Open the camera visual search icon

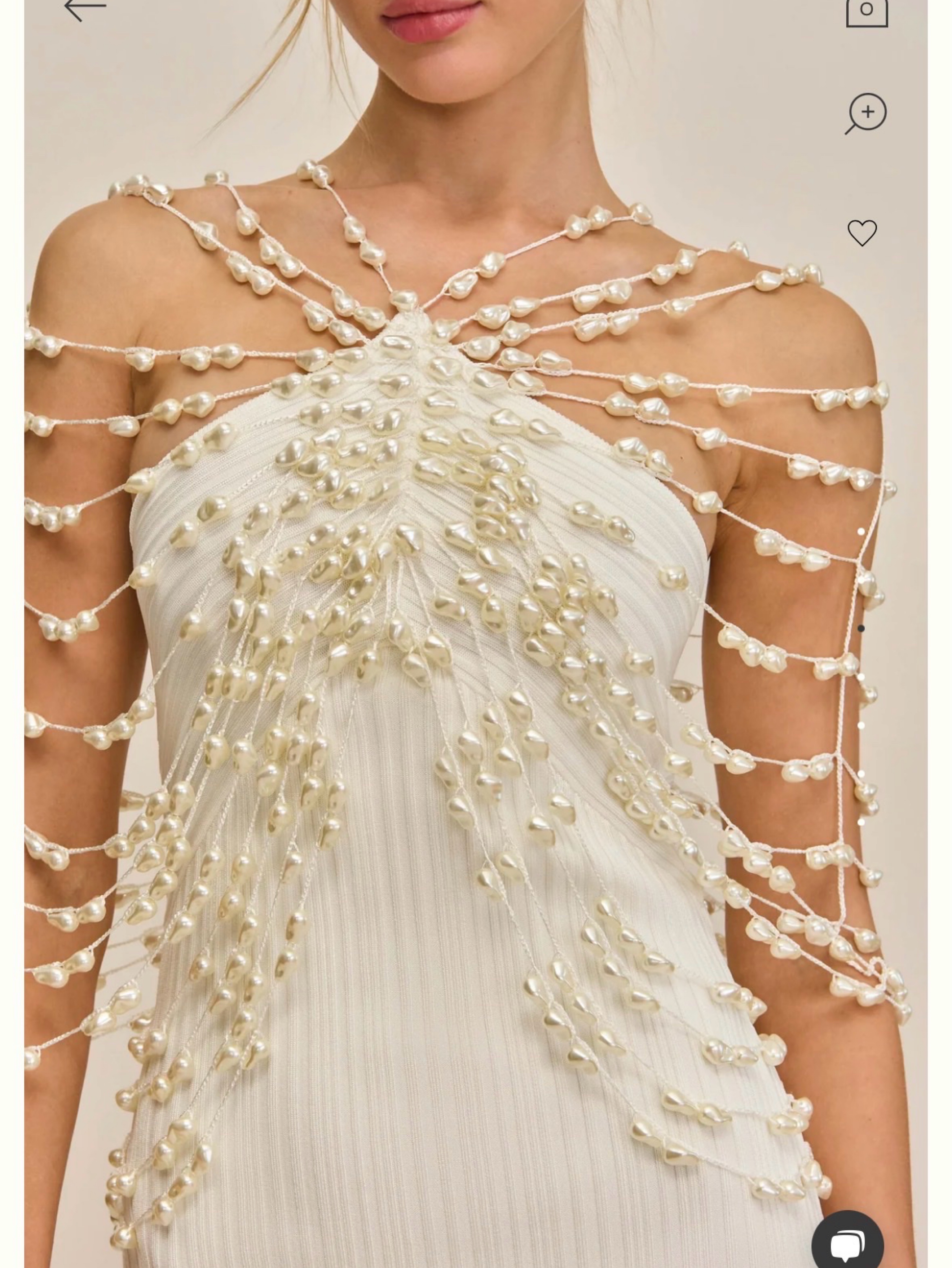866,11
